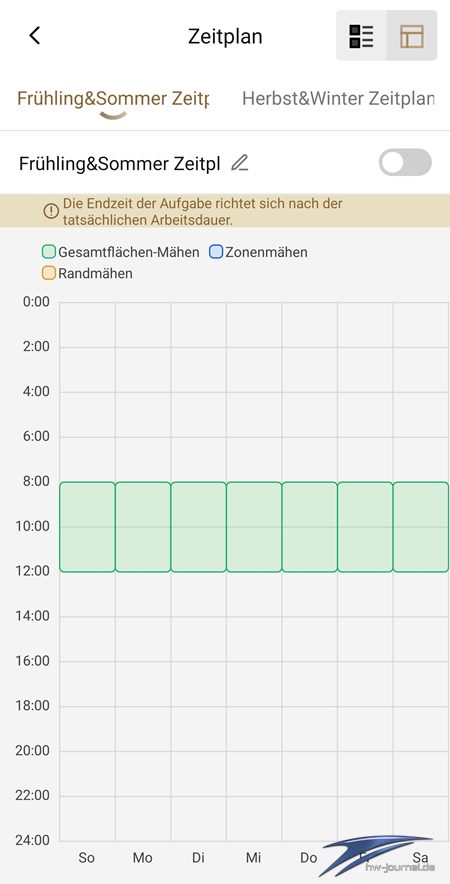Open the Sunday 8:00 mowing block
This screenshot has width=450, height=884.
coord(87,527)
